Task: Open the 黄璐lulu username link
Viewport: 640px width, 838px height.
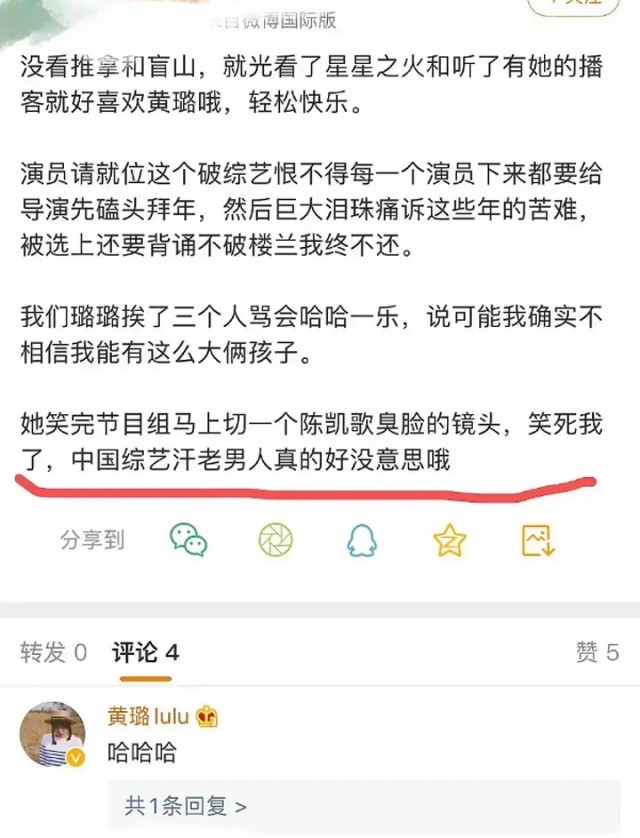Action: 148,716
